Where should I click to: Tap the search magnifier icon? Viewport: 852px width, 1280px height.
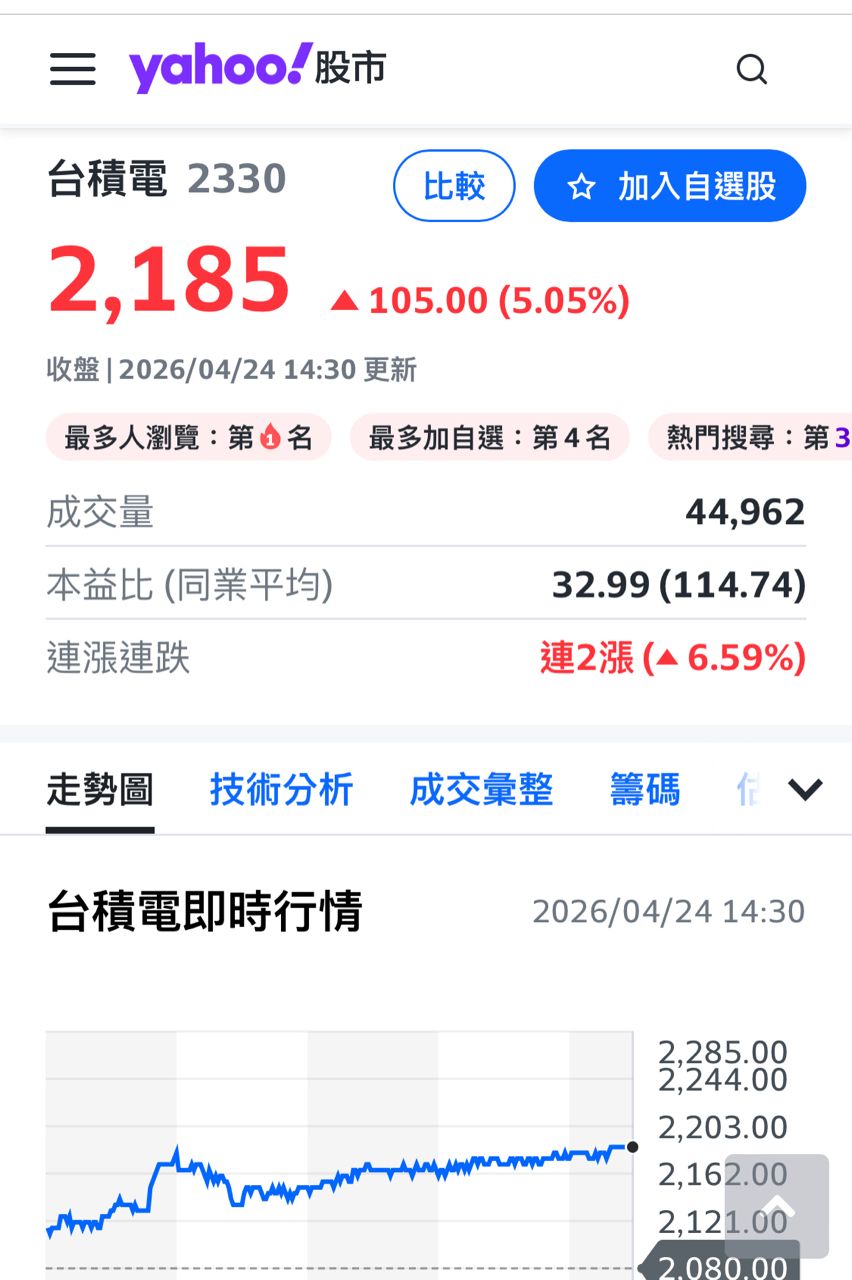pyautogui.click(x=751, y=70)
